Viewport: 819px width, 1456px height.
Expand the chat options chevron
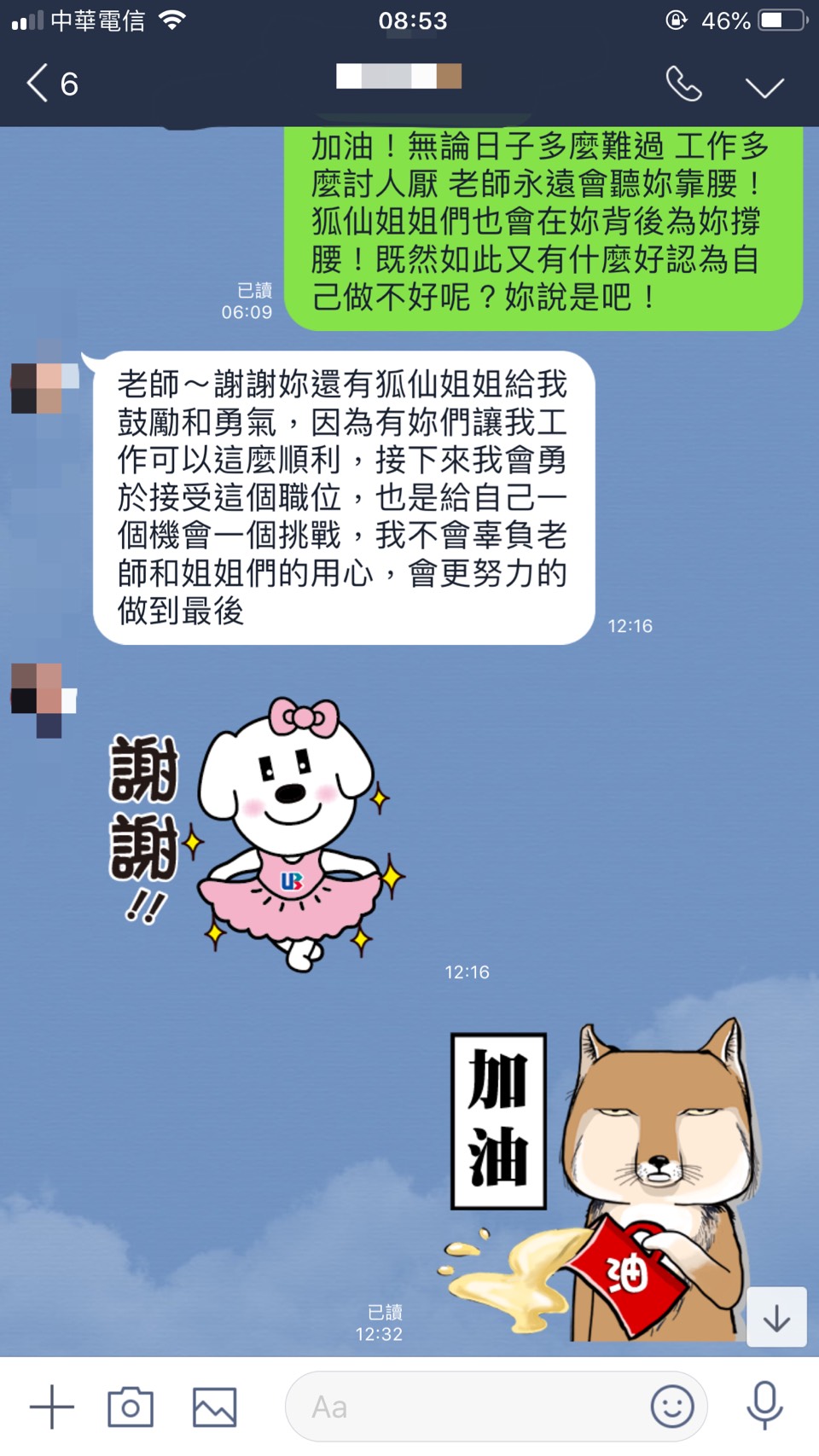click(764, 86)
